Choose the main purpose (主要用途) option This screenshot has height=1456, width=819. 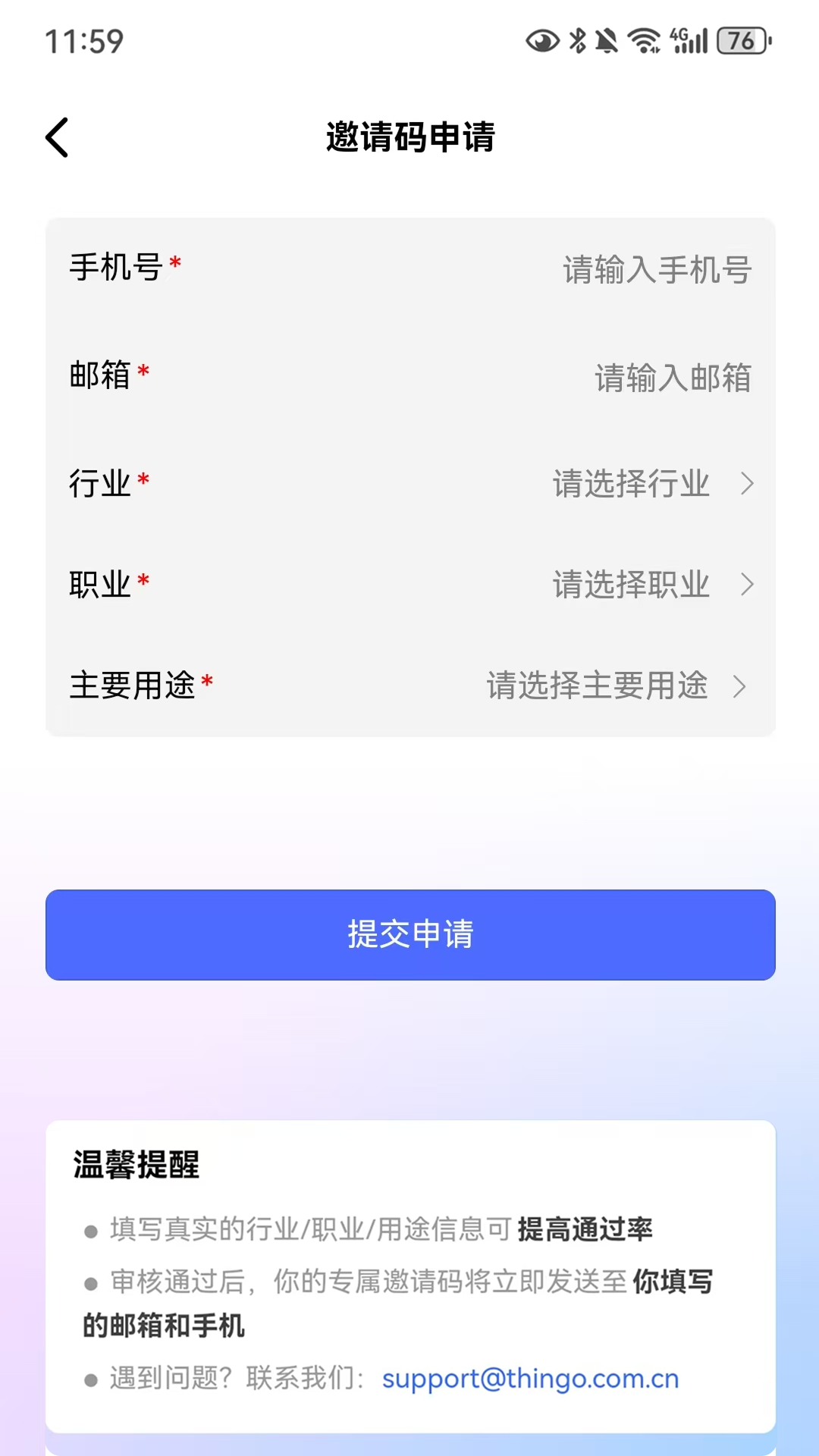pyautogui.click(x=616, y=686)
